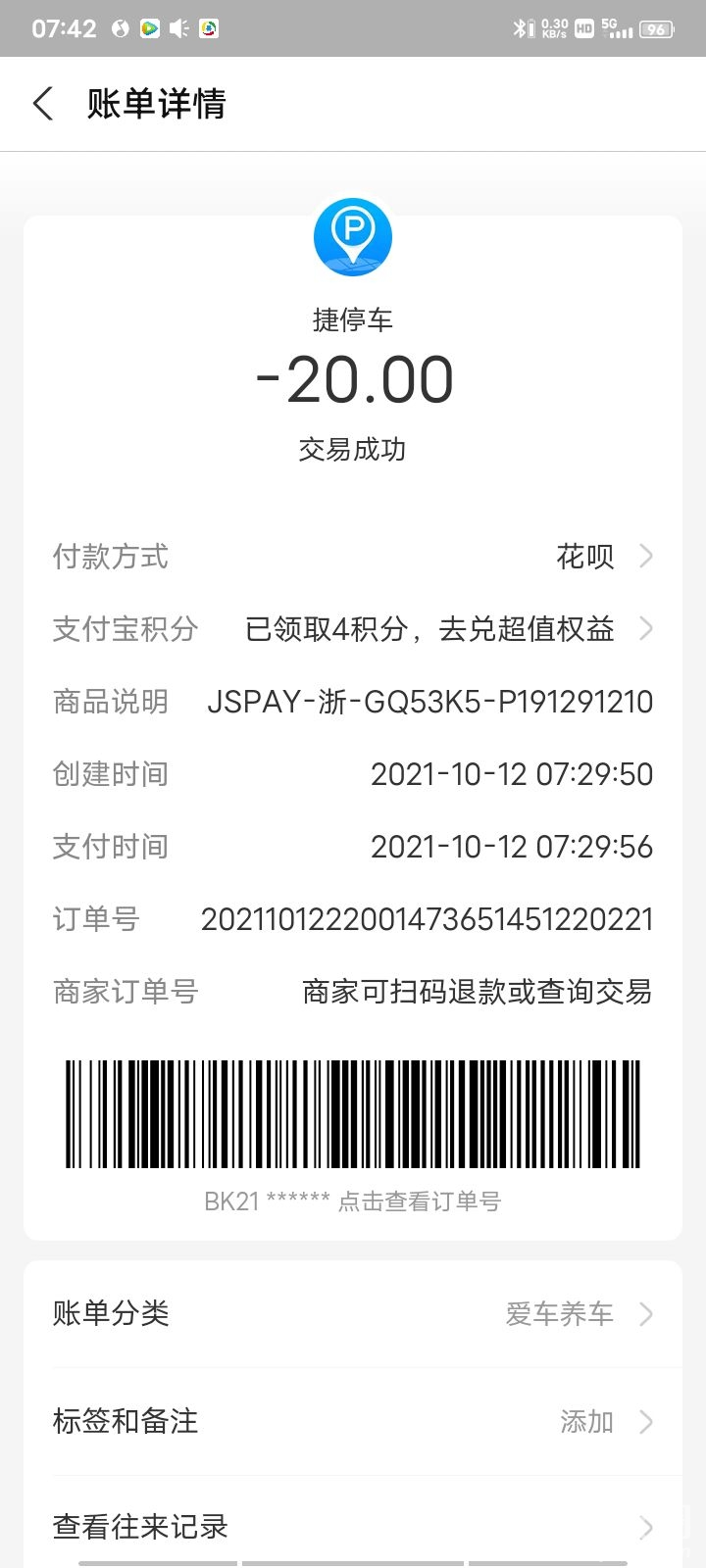The width and height of the screenshot is (706, 1568).
Task: Open the 捷停车 merchant icon
Action: (x=353, y=237)
